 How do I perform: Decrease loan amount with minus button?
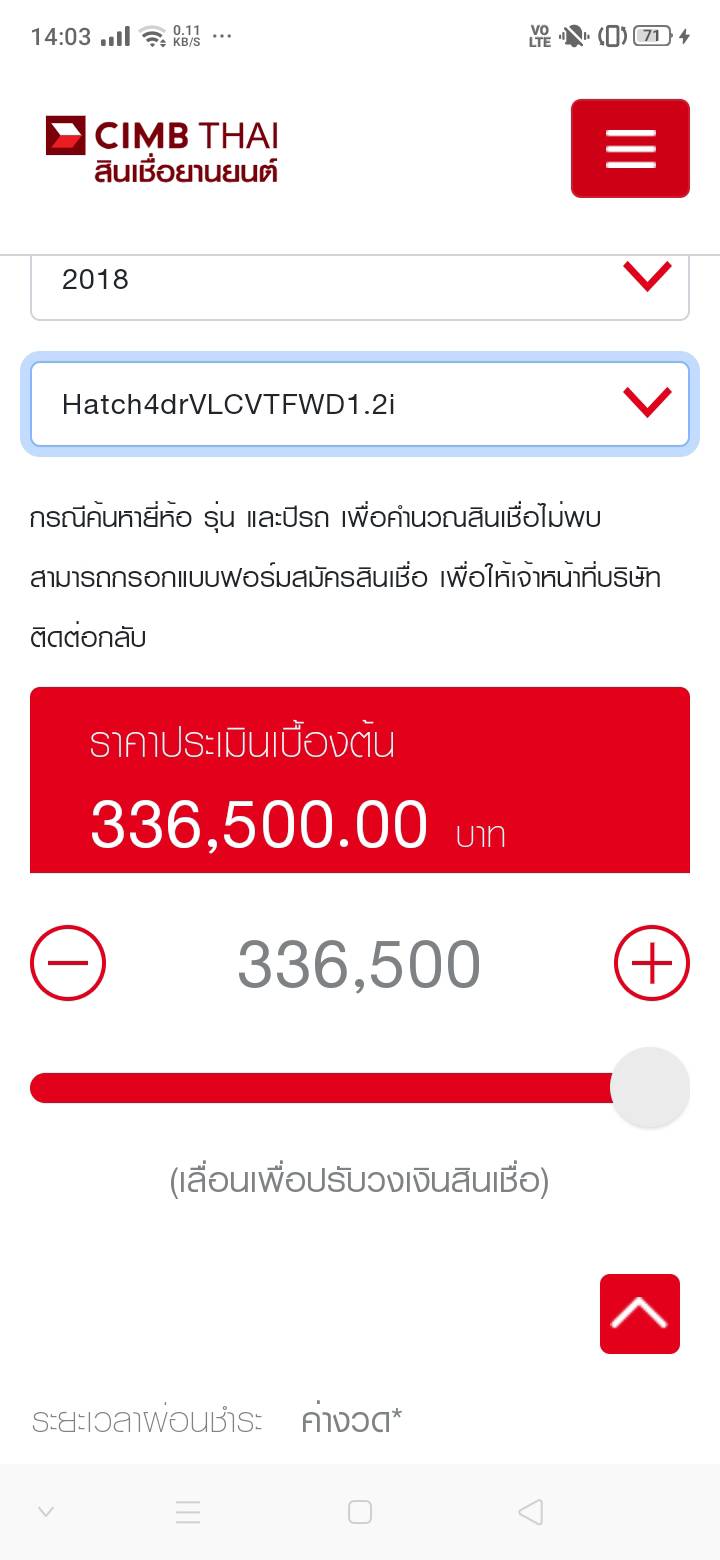click(x=68, y=963)
